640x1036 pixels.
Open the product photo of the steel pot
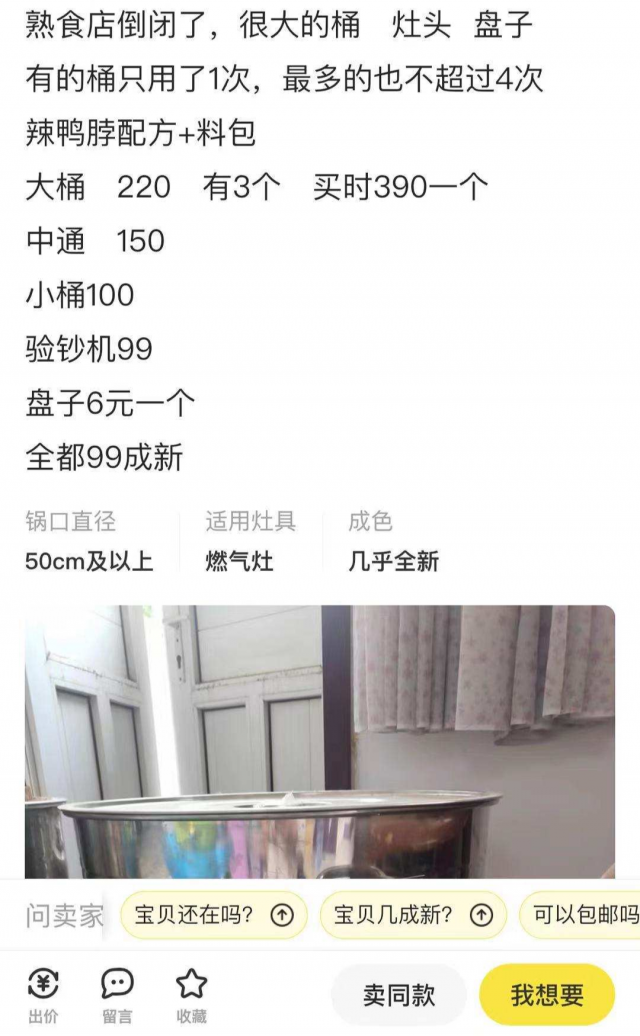pyautogui.click(x=320, y=740)
